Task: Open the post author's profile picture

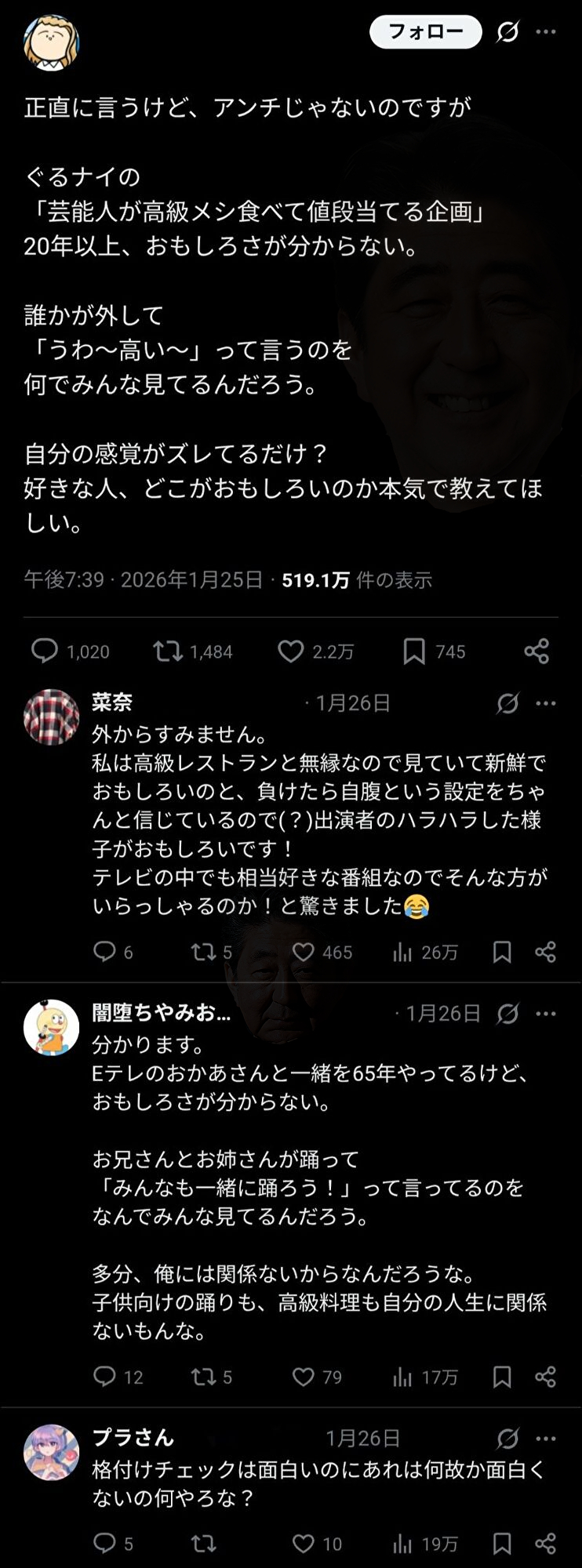Action: 51,43
